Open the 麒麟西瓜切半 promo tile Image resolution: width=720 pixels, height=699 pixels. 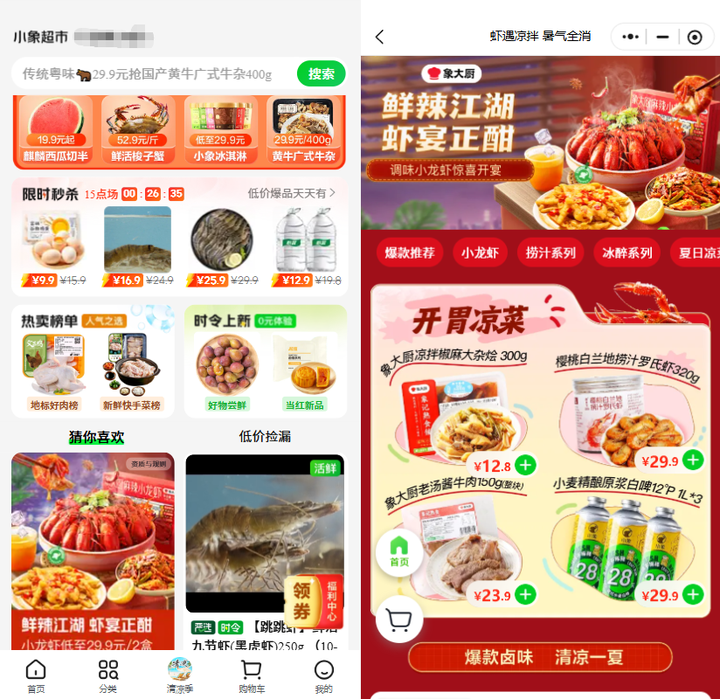pyautogui.click(x=55, y=131)
